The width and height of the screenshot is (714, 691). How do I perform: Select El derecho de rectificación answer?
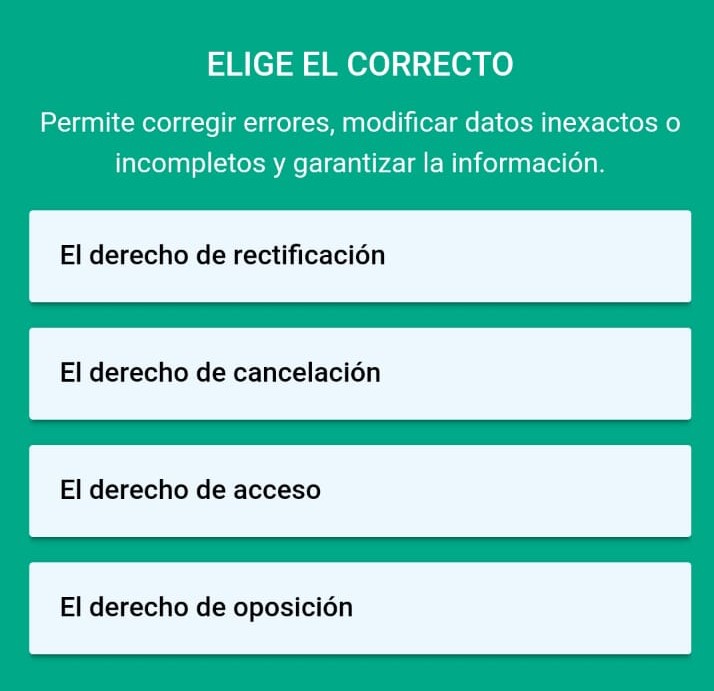360,256
